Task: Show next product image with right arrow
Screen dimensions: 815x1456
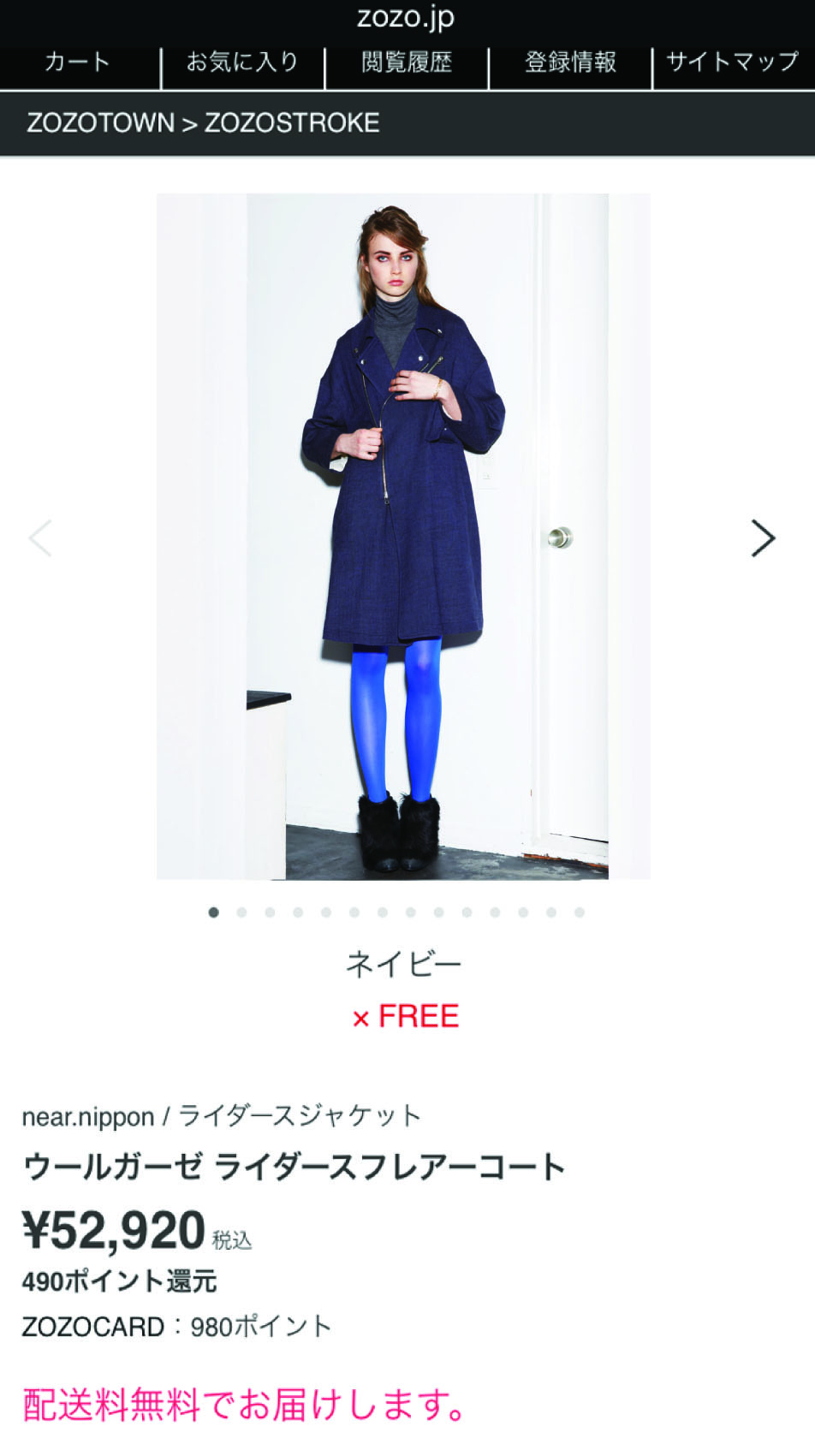Action: tap(762, 538)
